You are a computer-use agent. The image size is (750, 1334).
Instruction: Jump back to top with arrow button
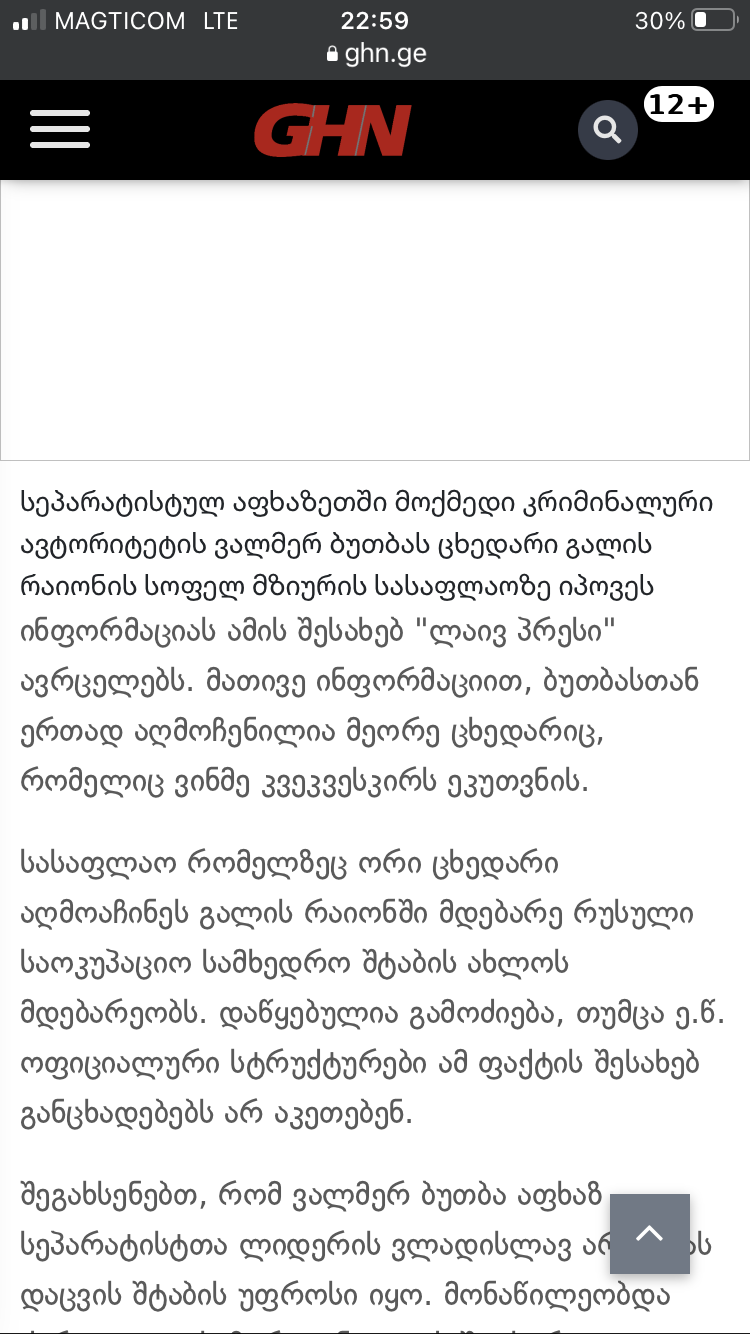(x=649, y=1233)
